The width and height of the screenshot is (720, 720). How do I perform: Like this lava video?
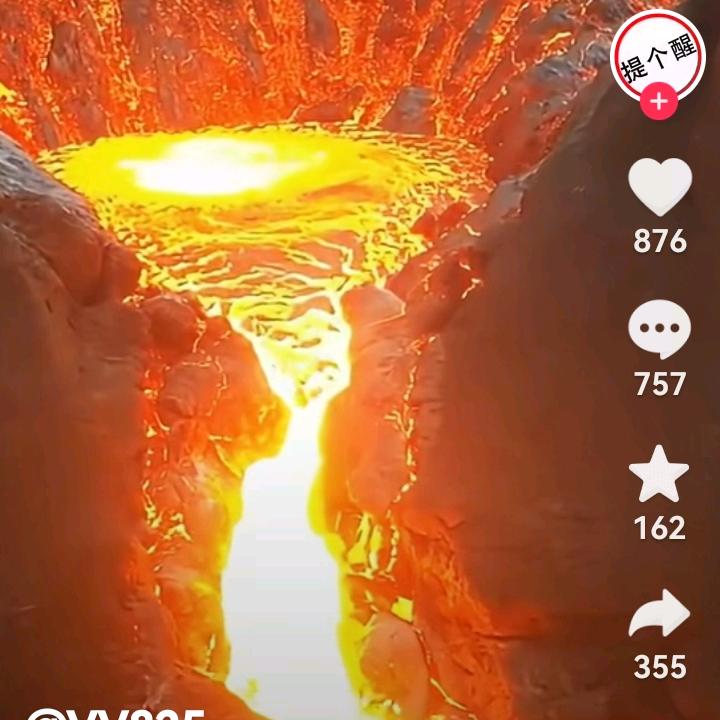(x=659, y=187)
